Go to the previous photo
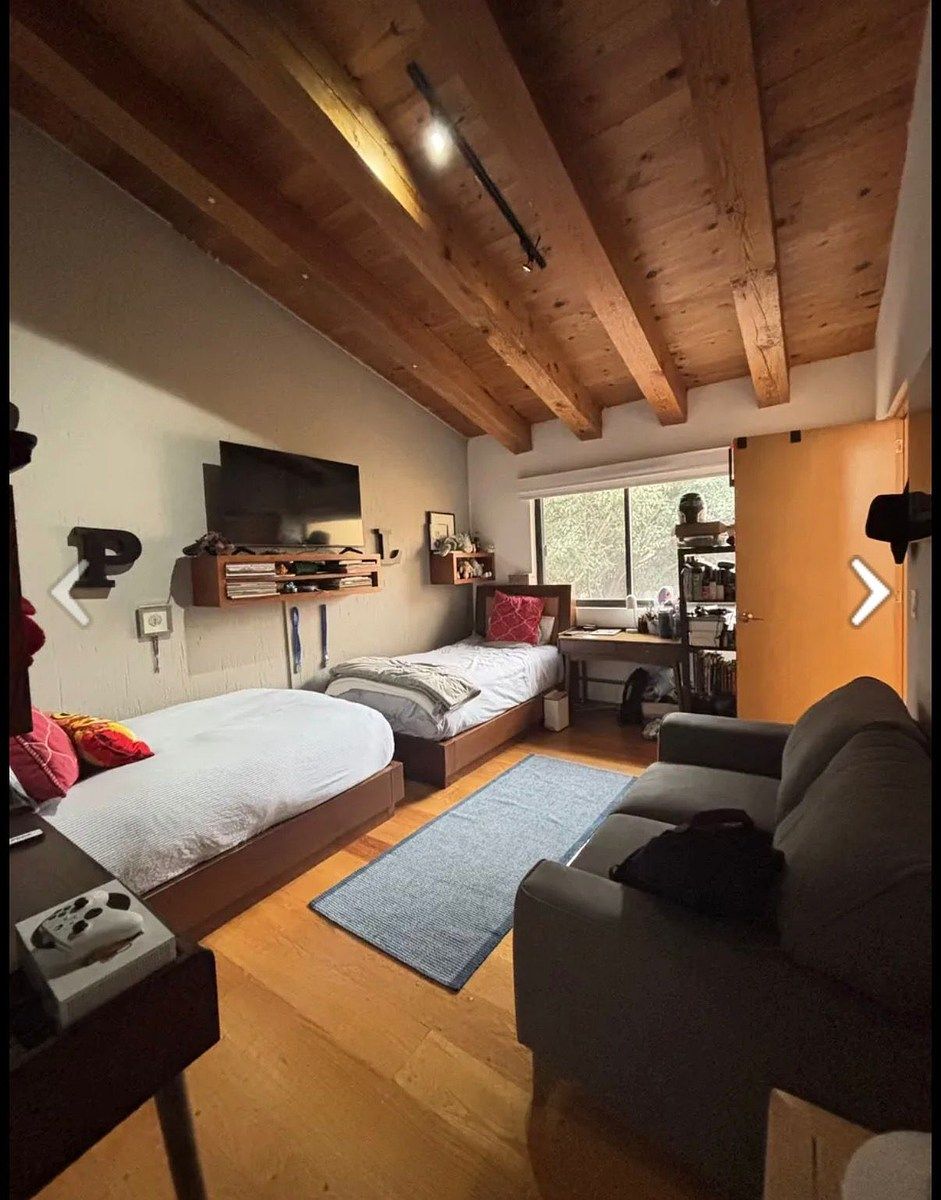The image size is (941, 1200). (x=69, y=592)
